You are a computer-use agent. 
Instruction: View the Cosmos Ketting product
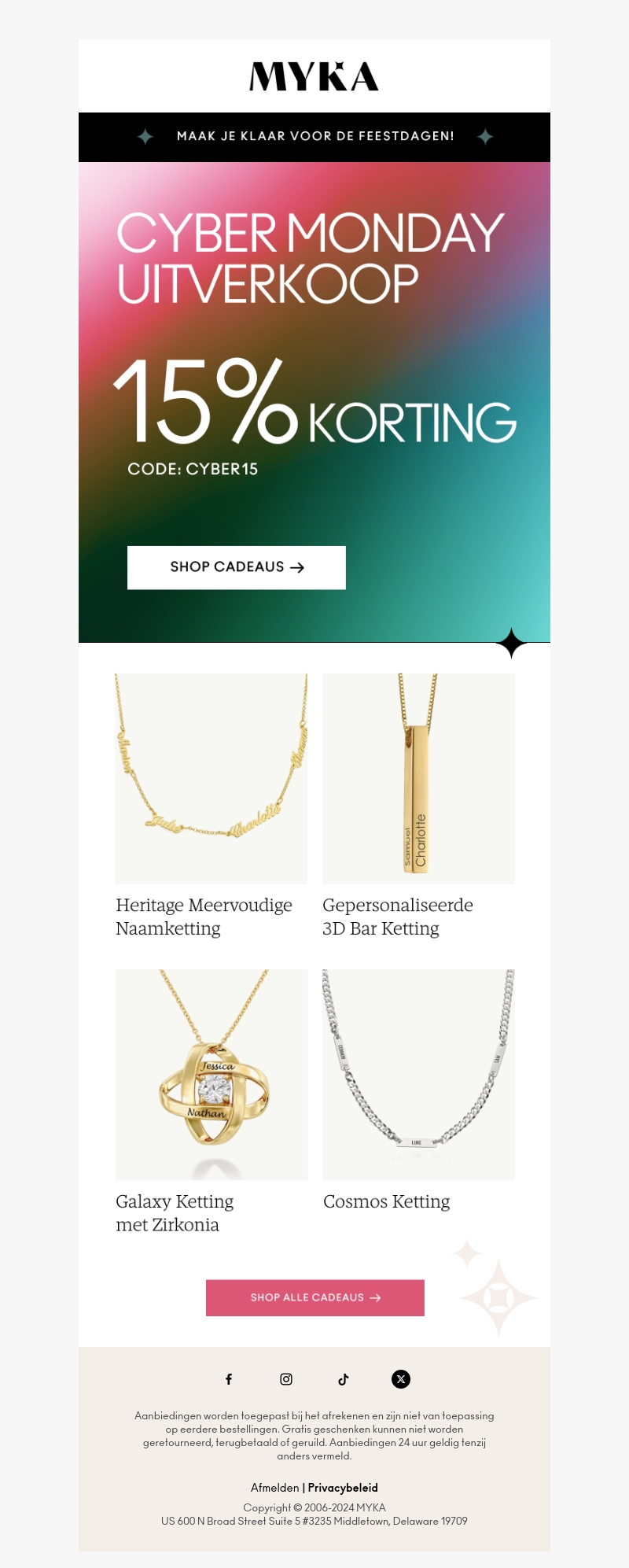coord(418,1075)
